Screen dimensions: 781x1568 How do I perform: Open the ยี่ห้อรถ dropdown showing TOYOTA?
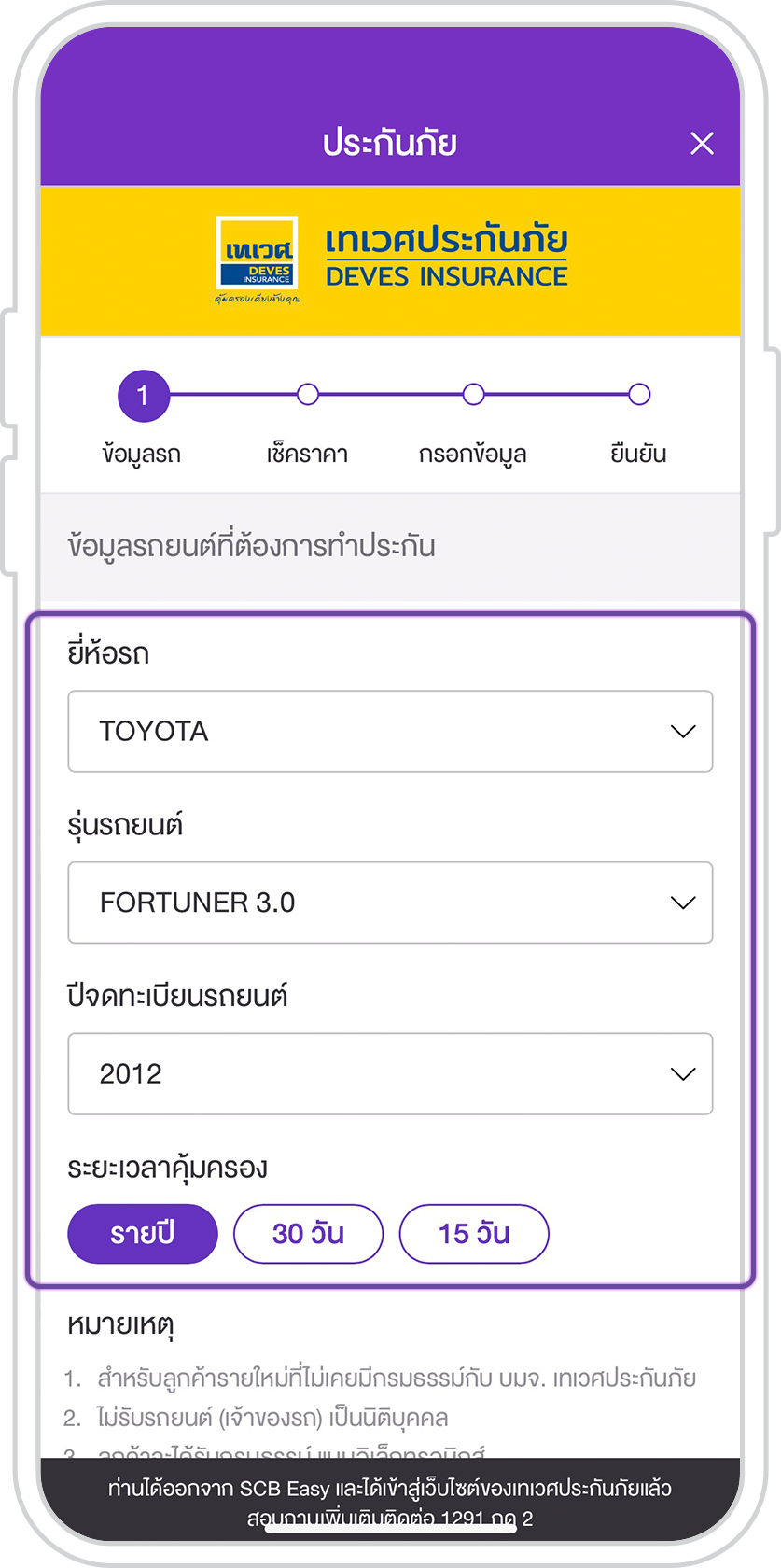[390, 731]
